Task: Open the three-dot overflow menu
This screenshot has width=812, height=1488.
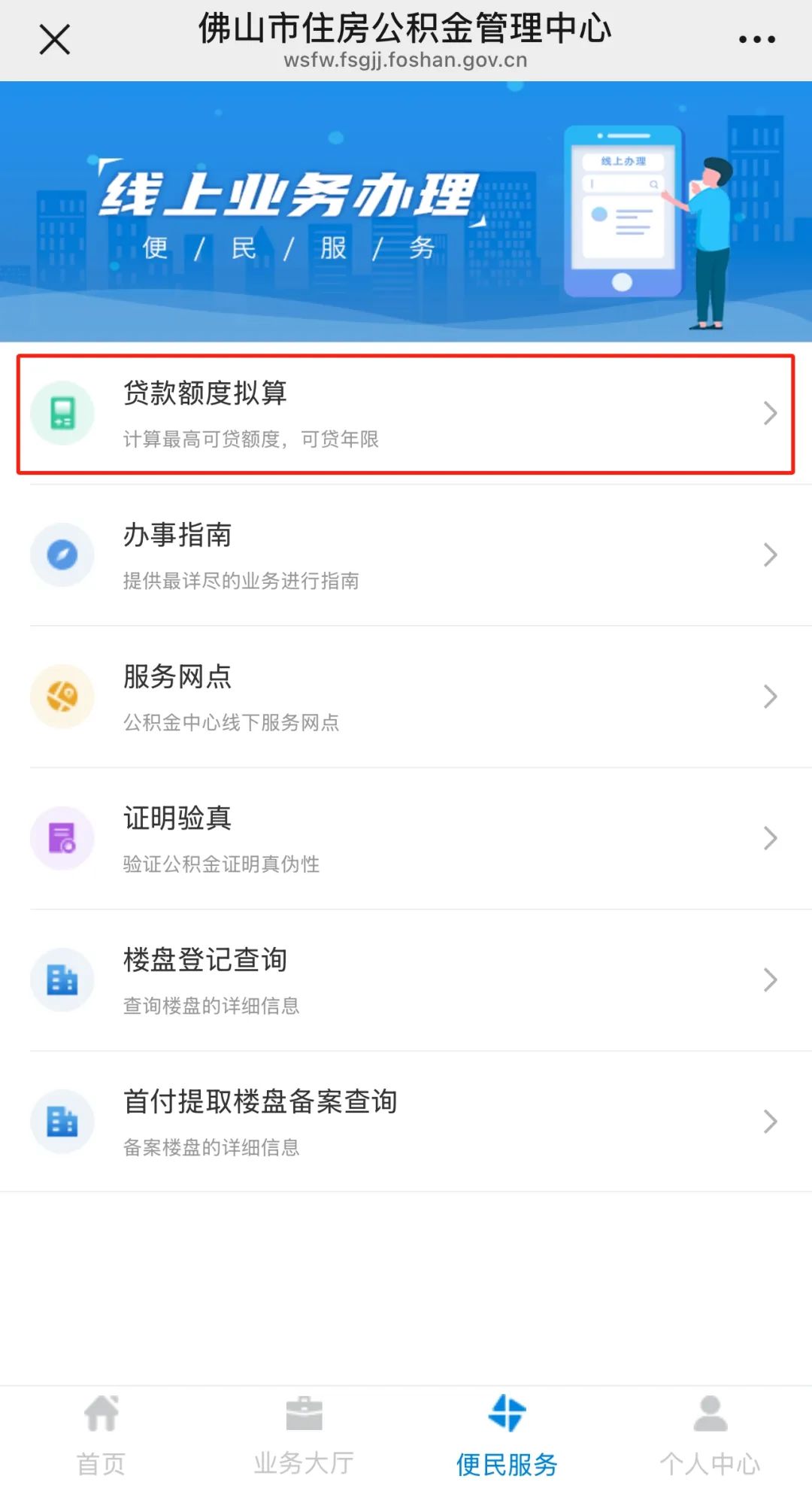Action: (756, 39)
